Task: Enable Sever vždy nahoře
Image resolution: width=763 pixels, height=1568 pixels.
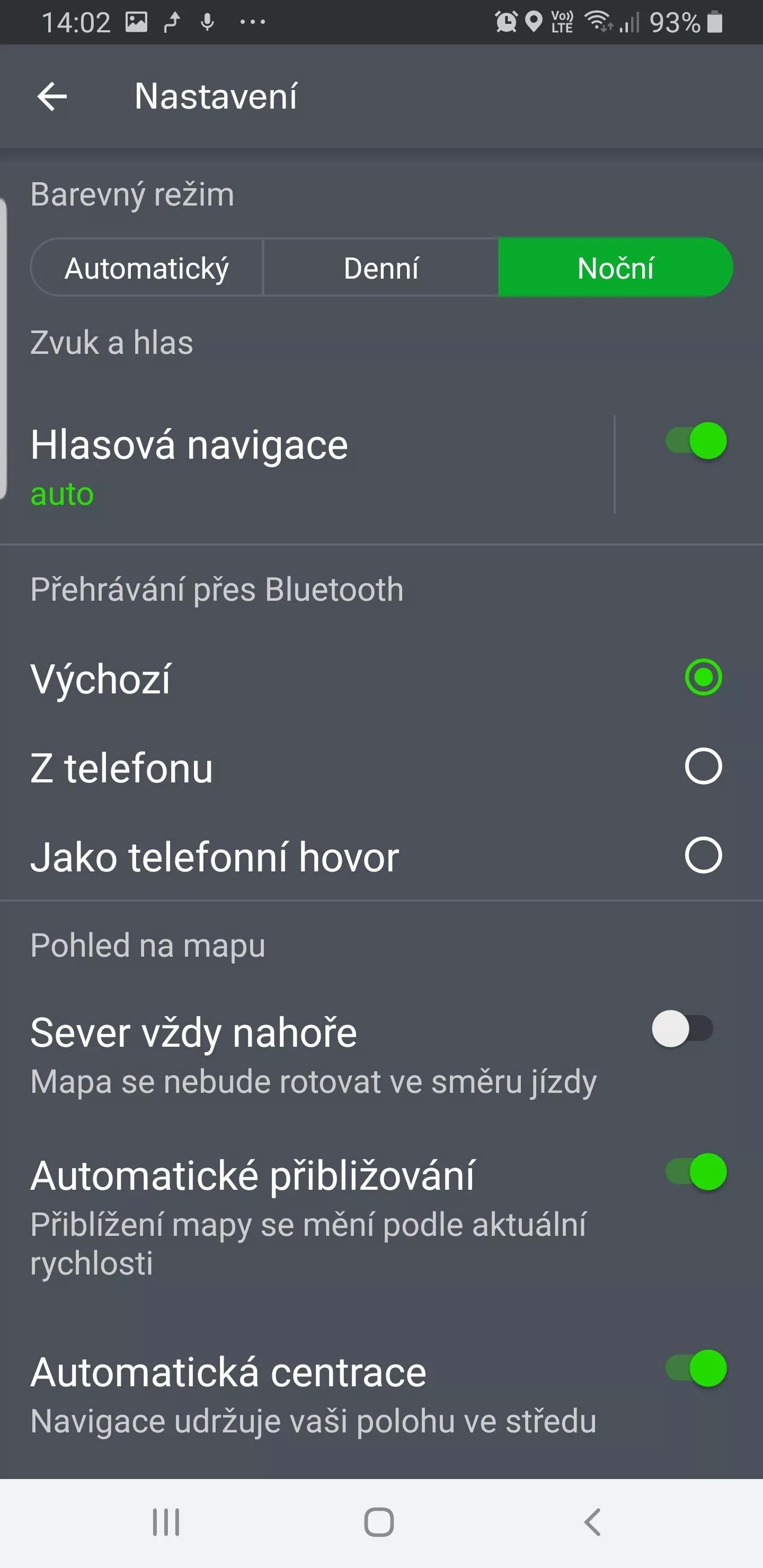Action: (x=682, y=1029)
